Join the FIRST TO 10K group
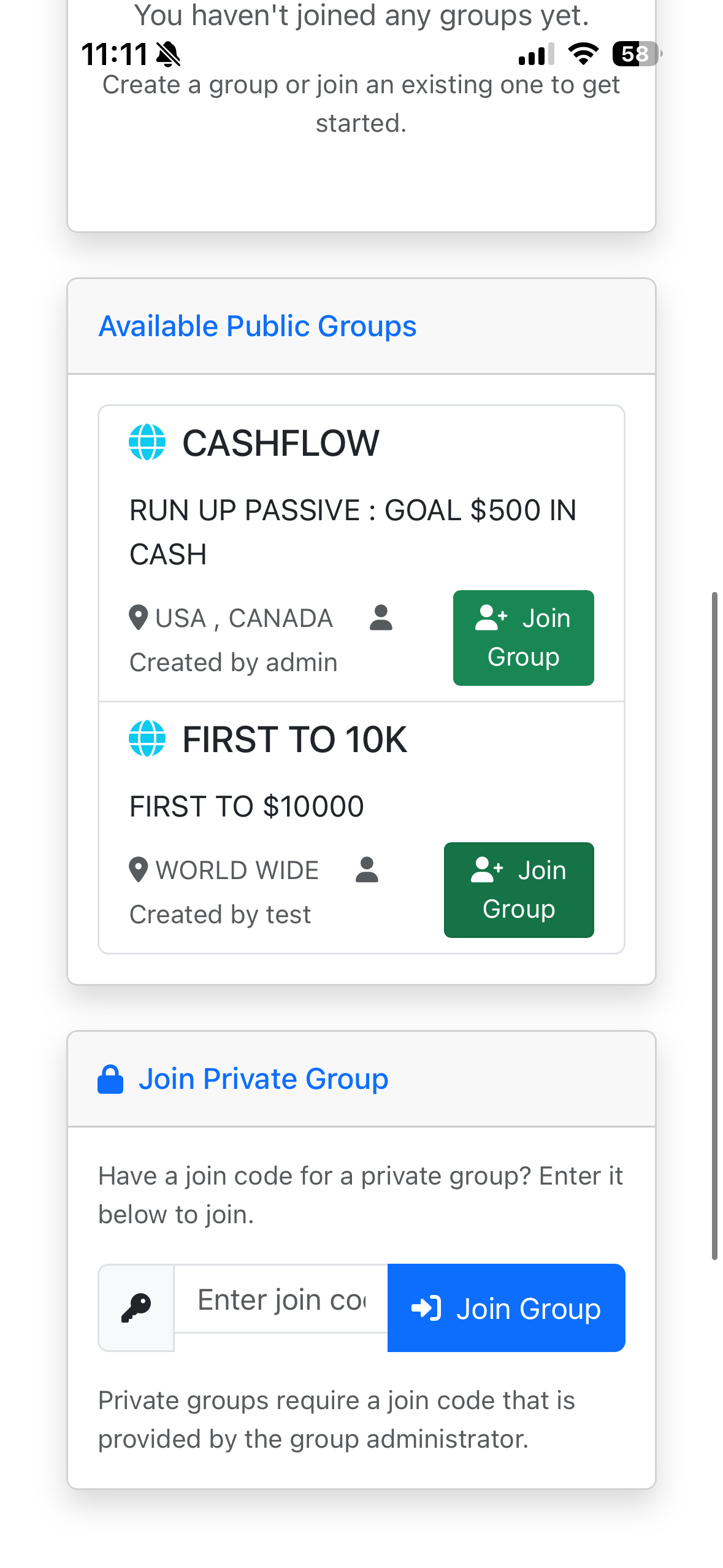Viewport: 723px width, 1568px height. (518, 890)
